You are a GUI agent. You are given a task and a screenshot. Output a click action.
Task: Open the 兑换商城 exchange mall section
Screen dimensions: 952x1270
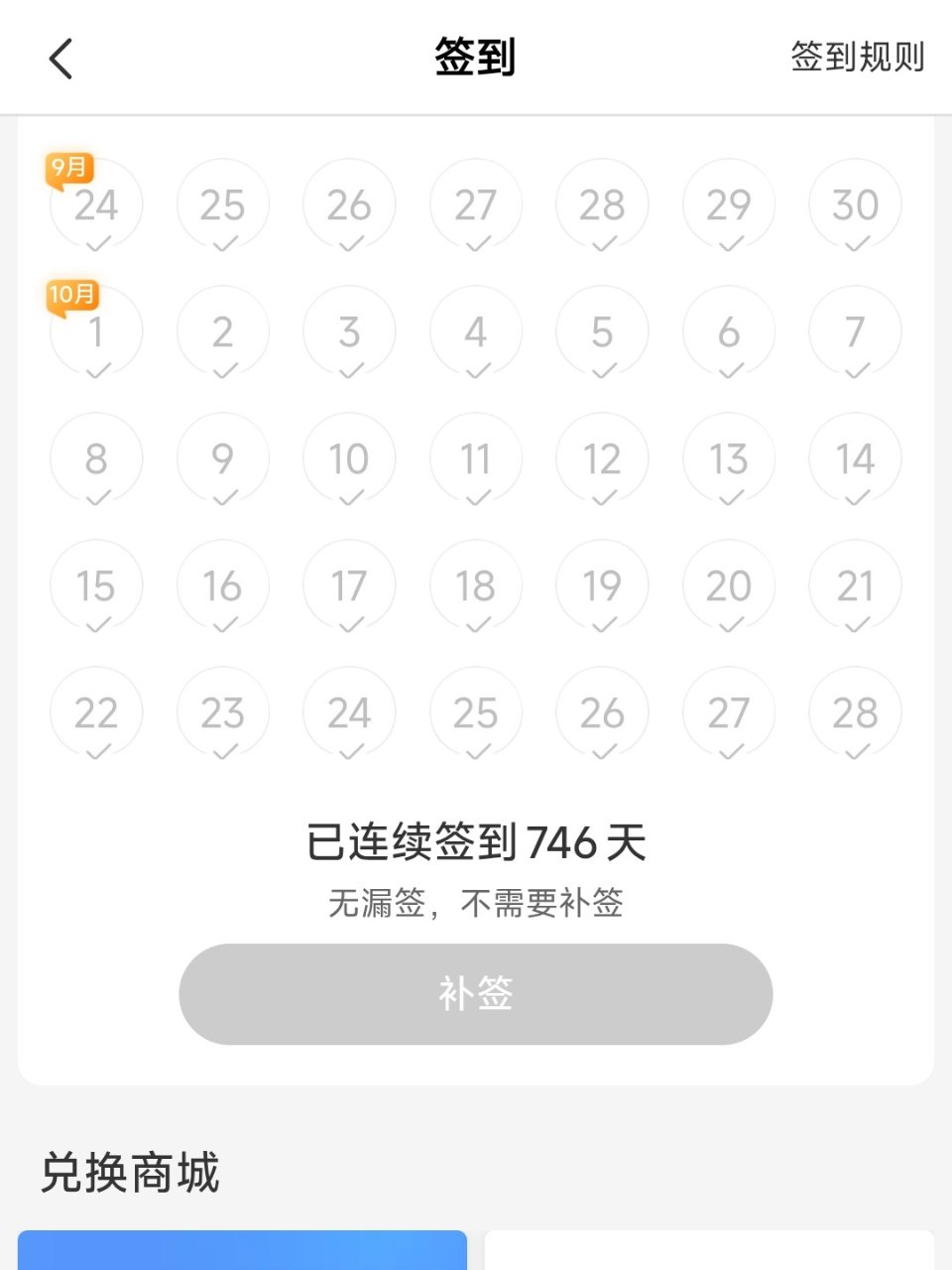click(133, 1174)
